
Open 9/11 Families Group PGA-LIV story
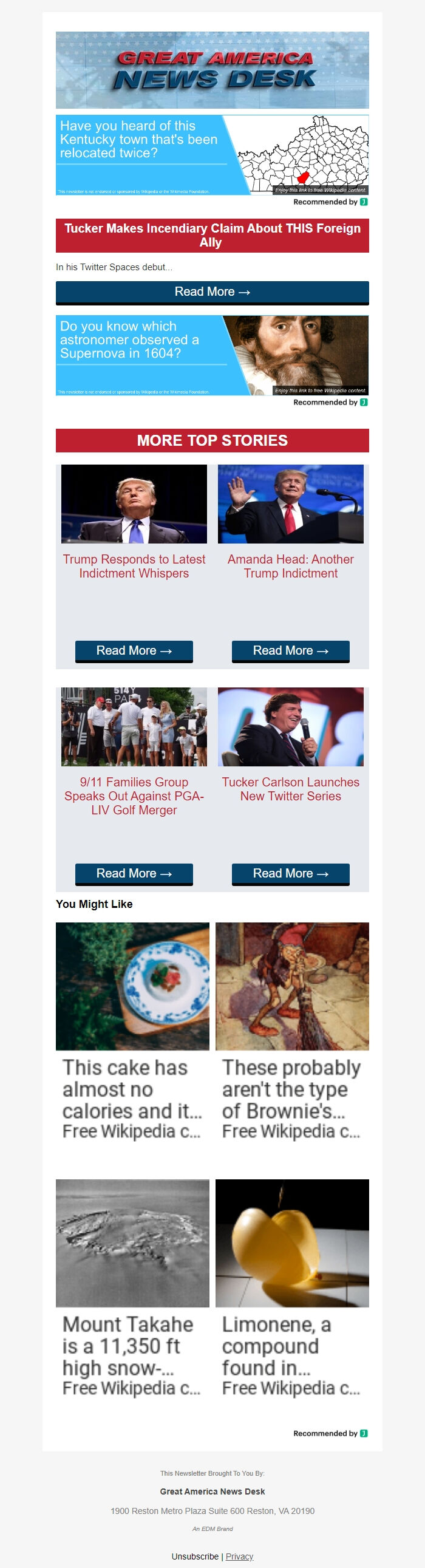[x=134, y=796]
